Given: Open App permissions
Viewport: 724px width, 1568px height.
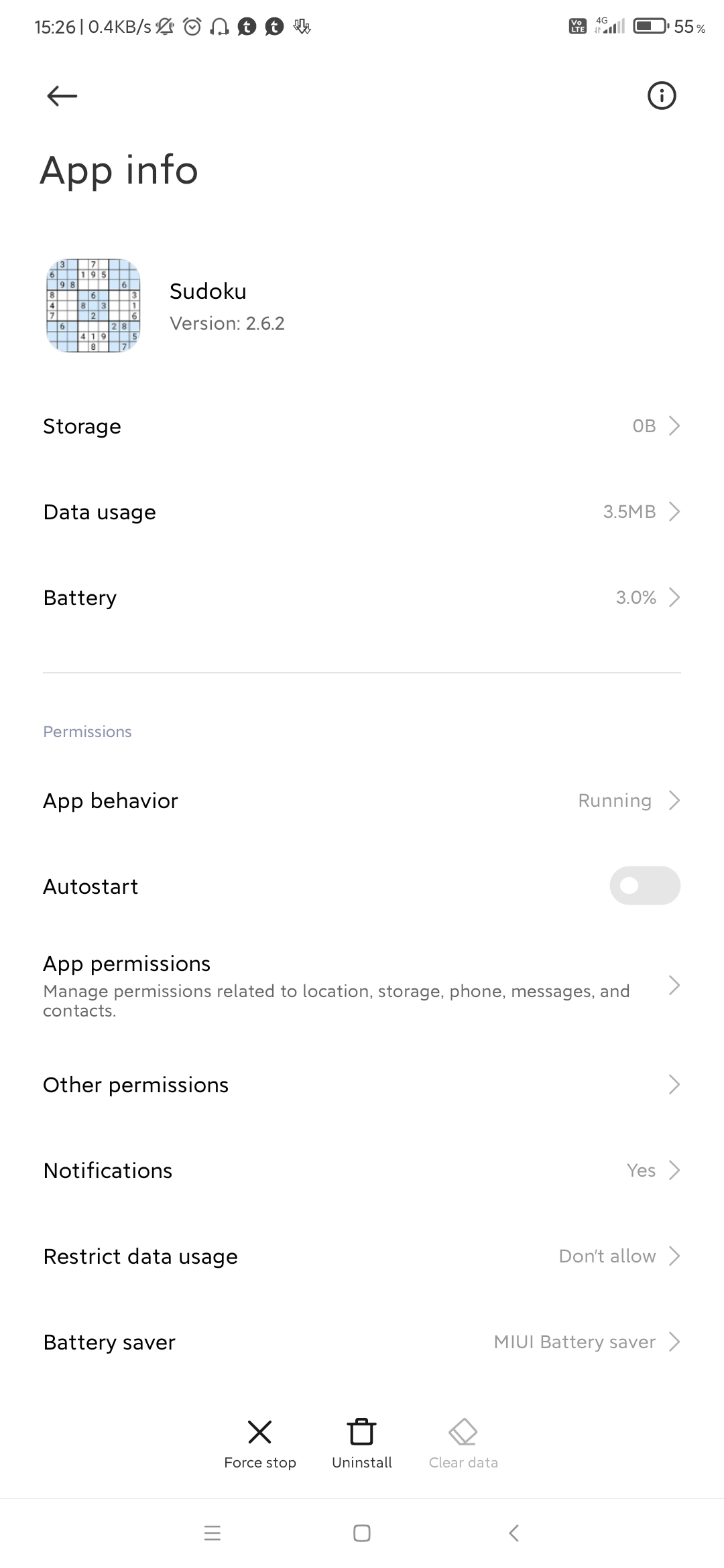Looking at the screenshot, I should point(362,986).
